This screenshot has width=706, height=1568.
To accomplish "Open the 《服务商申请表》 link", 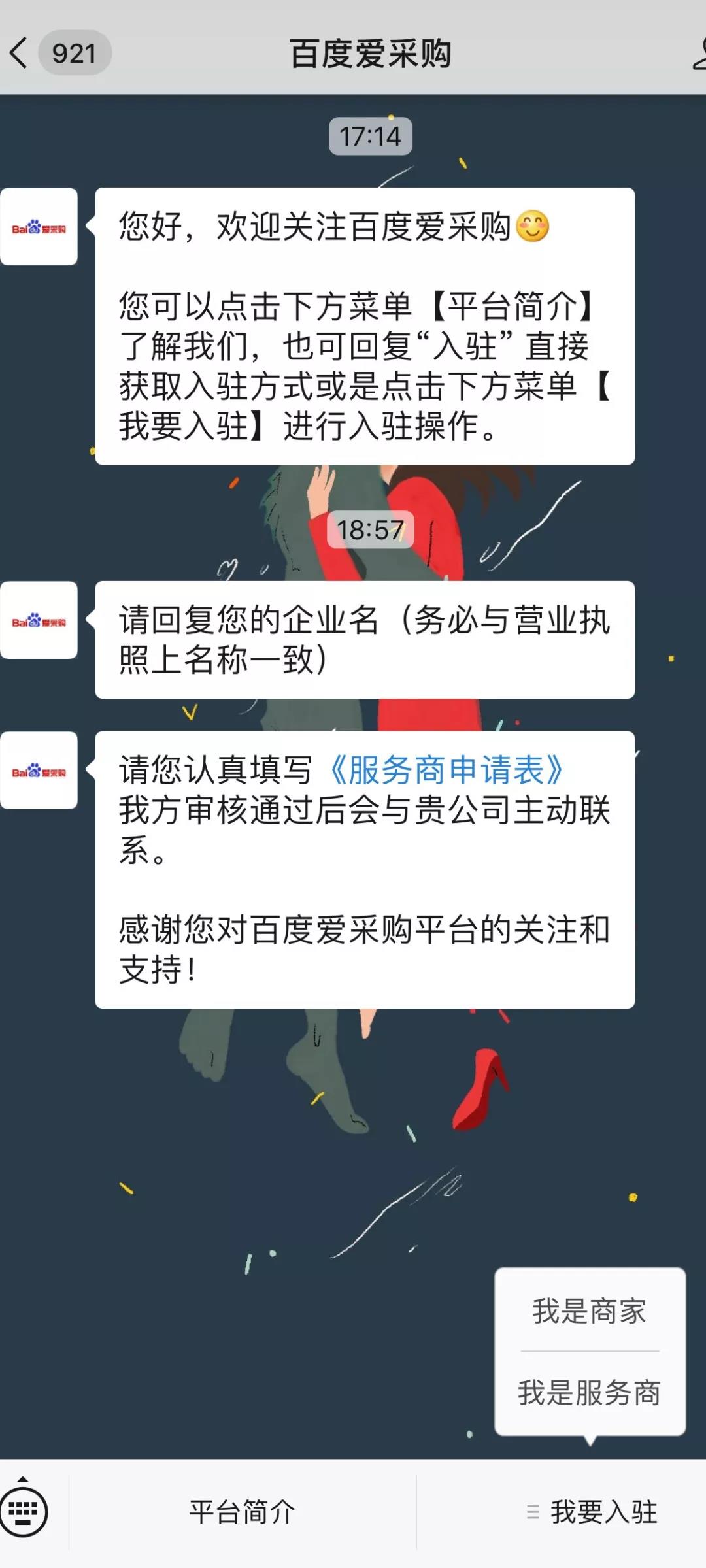I will click(445, 770).
